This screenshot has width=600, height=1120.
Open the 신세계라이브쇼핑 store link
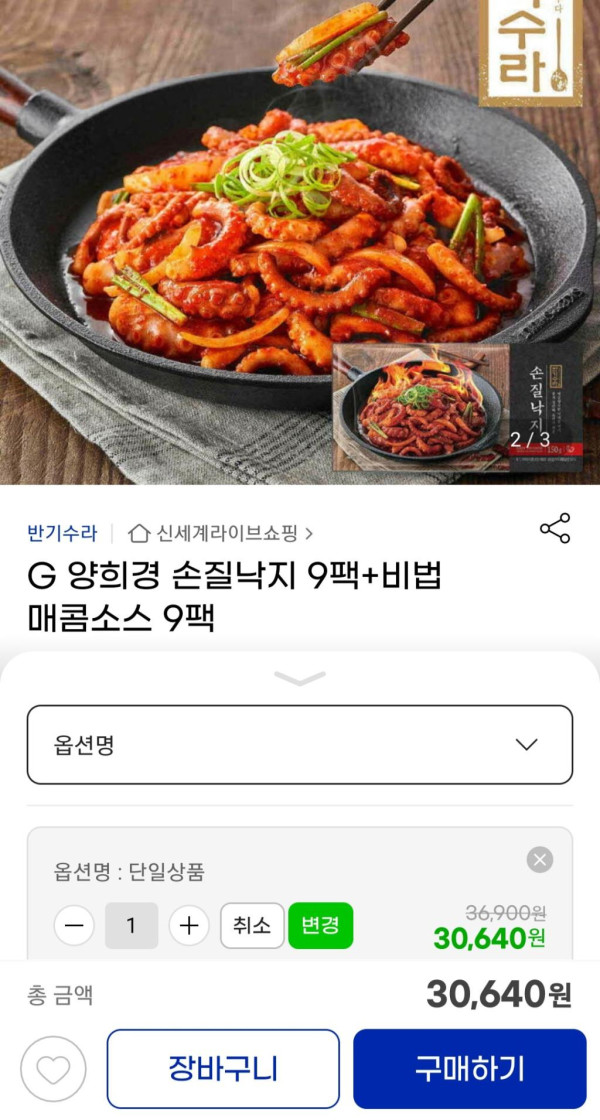(222, 533)
